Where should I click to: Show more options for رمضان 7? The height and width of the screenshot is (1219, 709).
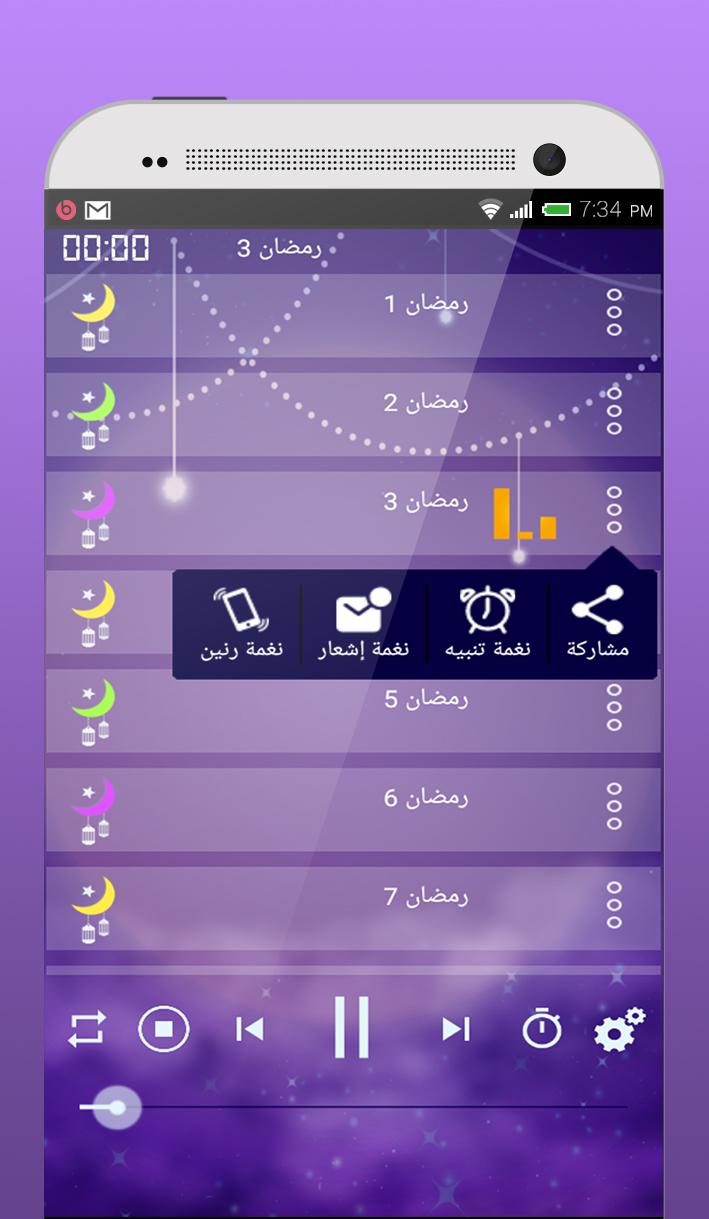point(614,905)
